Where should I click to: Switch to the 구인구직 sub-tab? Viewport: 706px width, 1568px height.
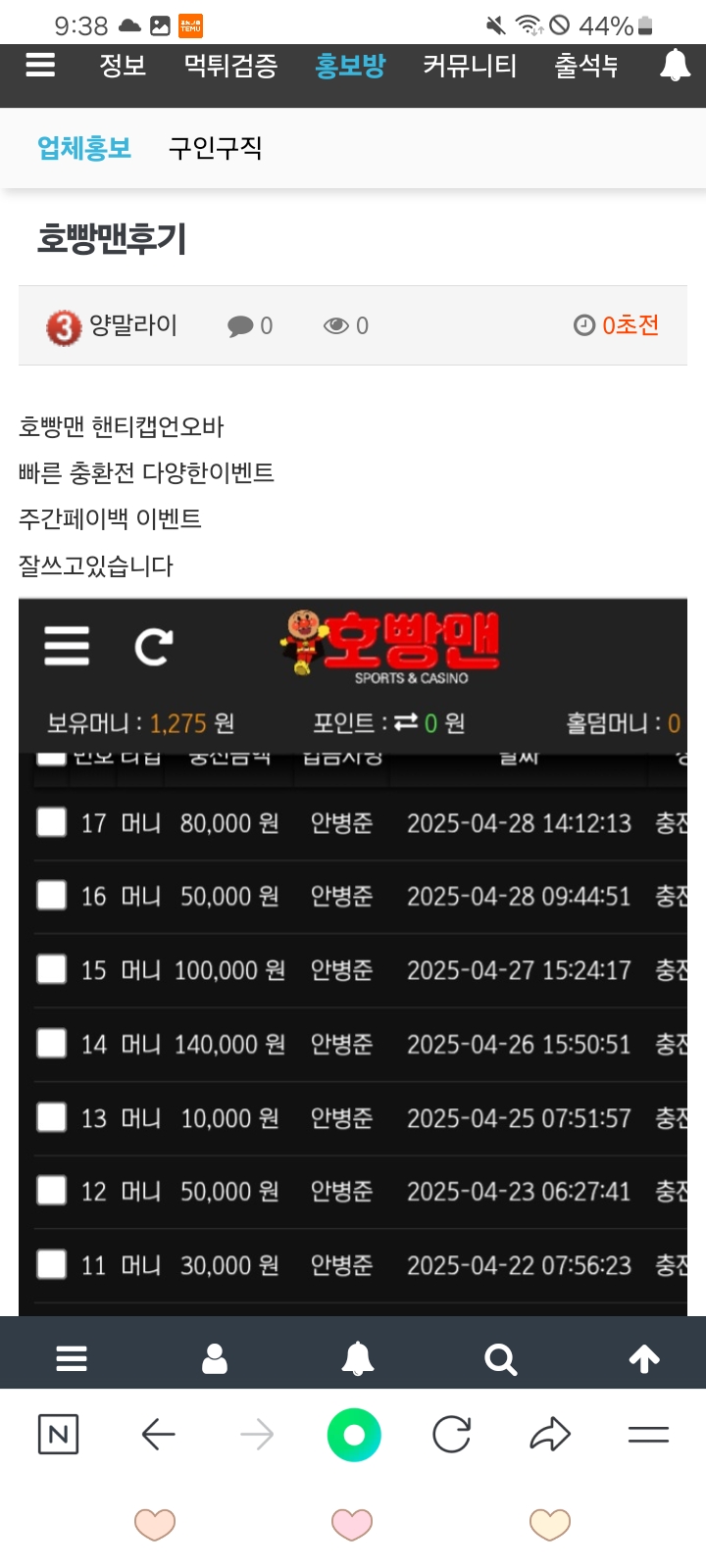(x=216, y=147)
